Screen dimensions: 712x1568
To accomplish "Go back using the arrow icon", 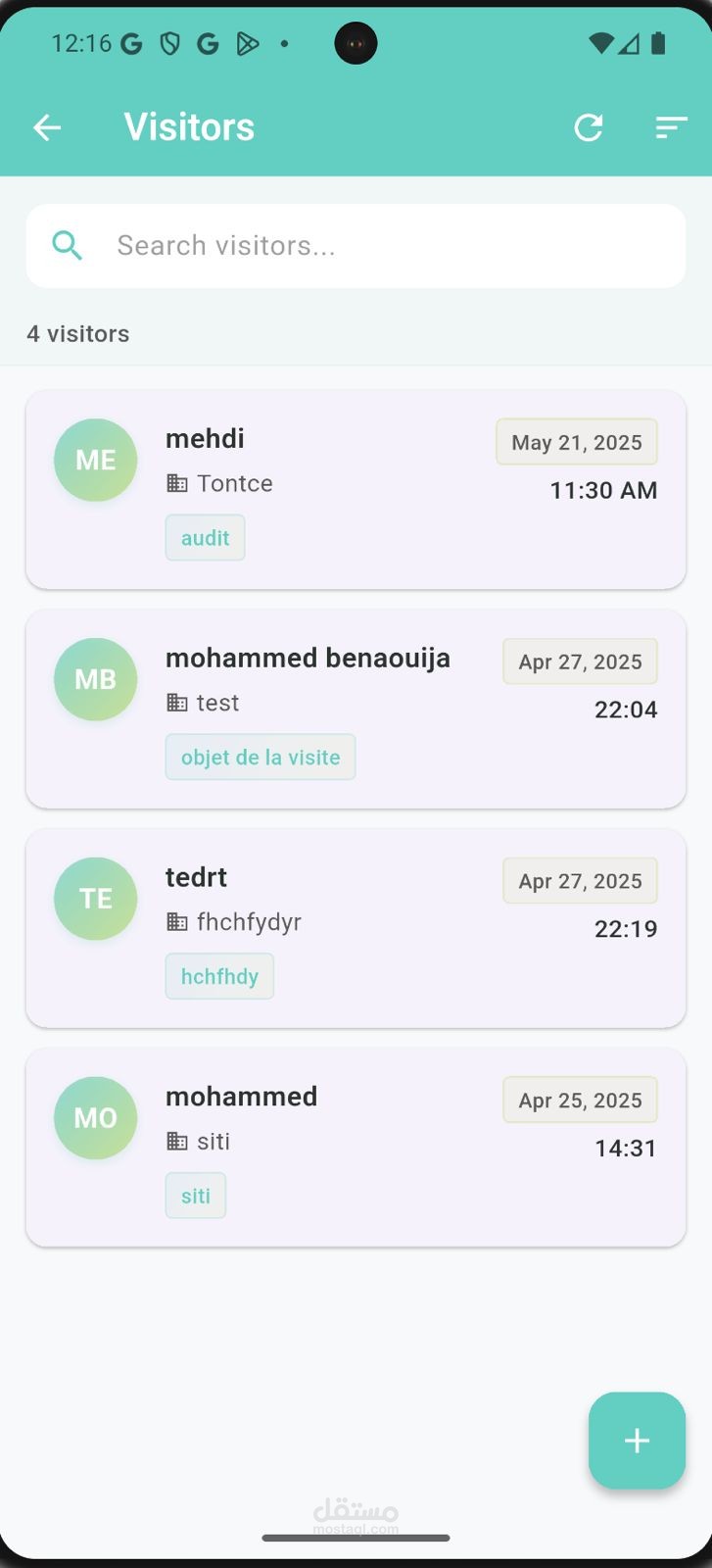I will coord(47,127).
